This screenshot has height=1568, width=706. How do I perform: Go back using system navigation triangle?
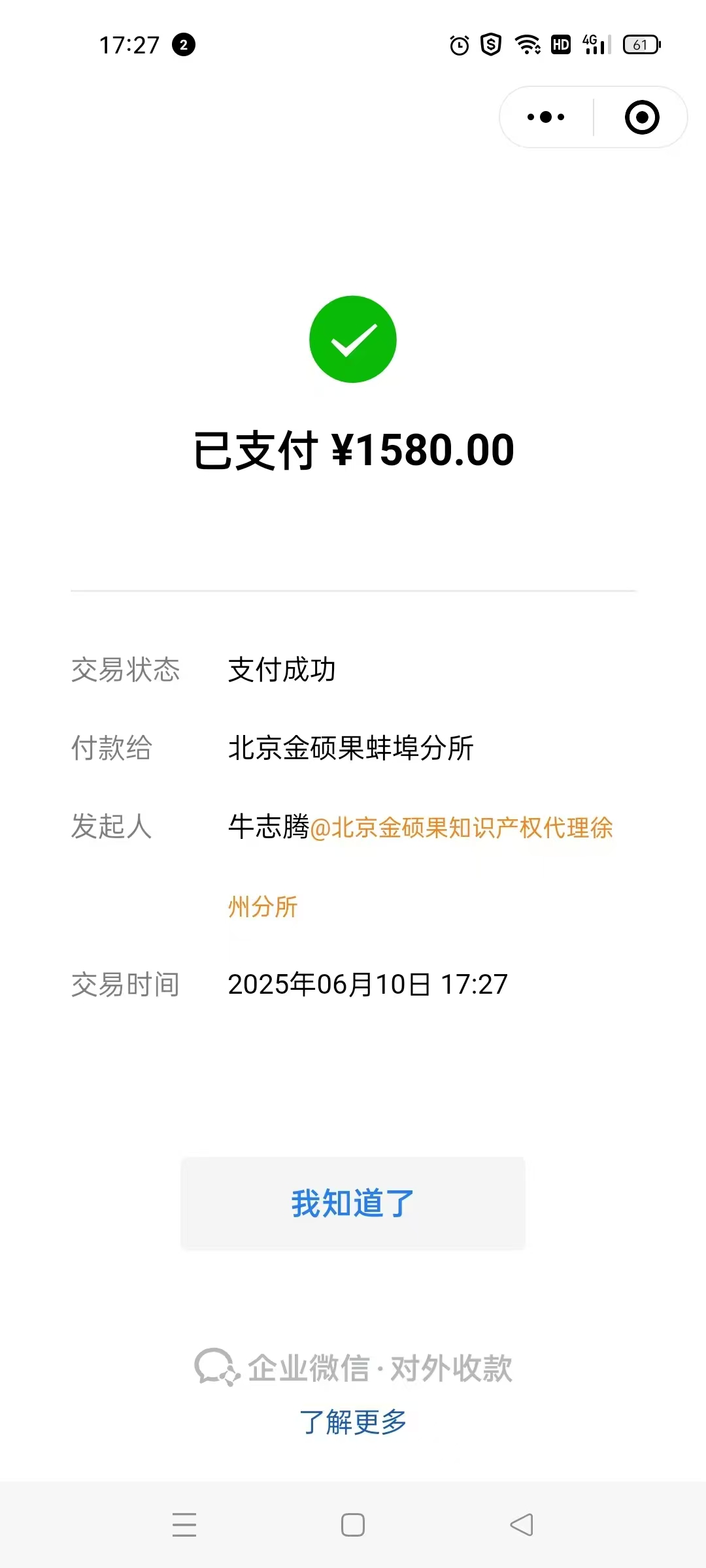pyautogui.click(x=522, y=1525)
